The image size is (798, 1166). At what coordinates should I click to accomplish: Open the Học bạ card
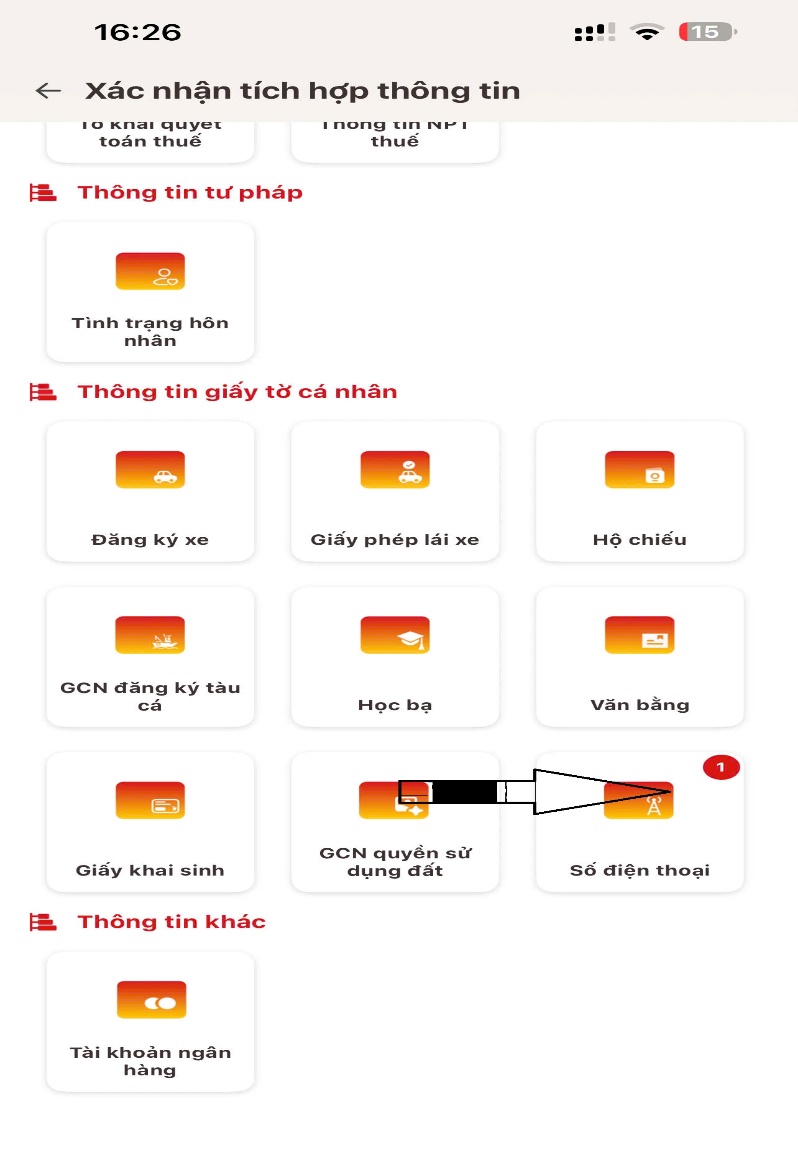395,656
